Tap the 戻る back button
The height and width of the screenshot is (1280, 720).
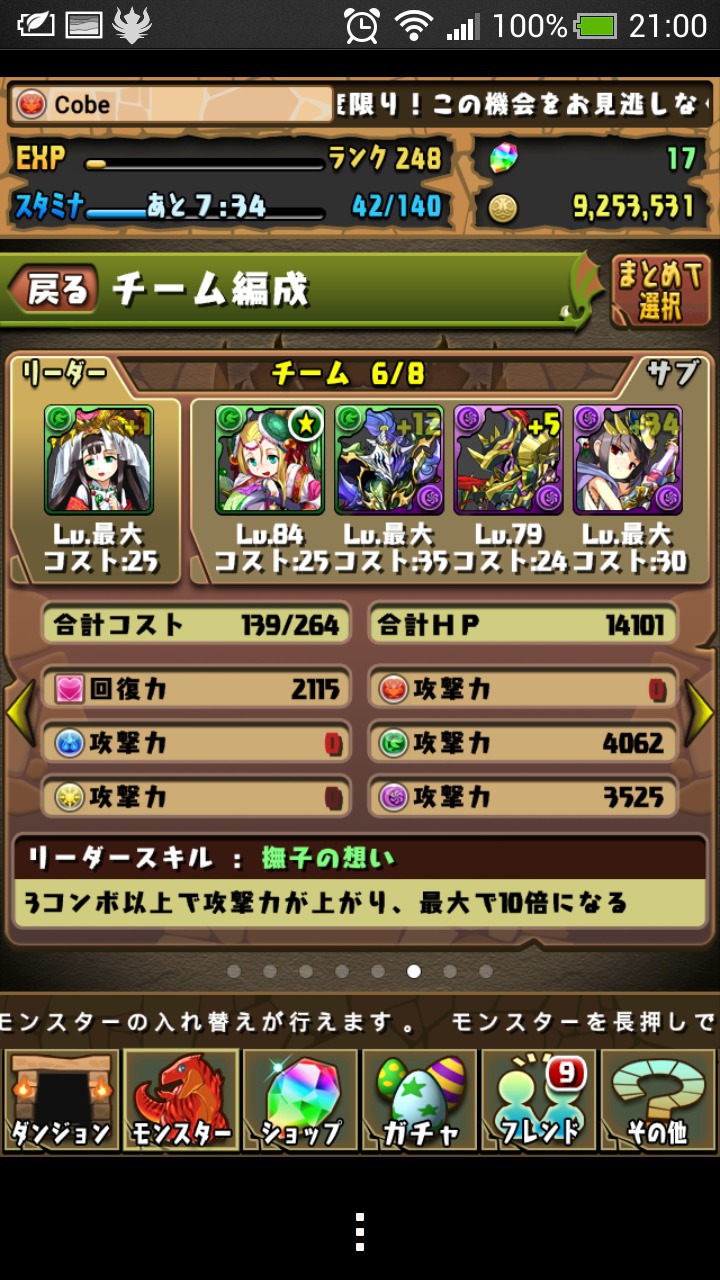pyautogui.click(x=53, y=290)
